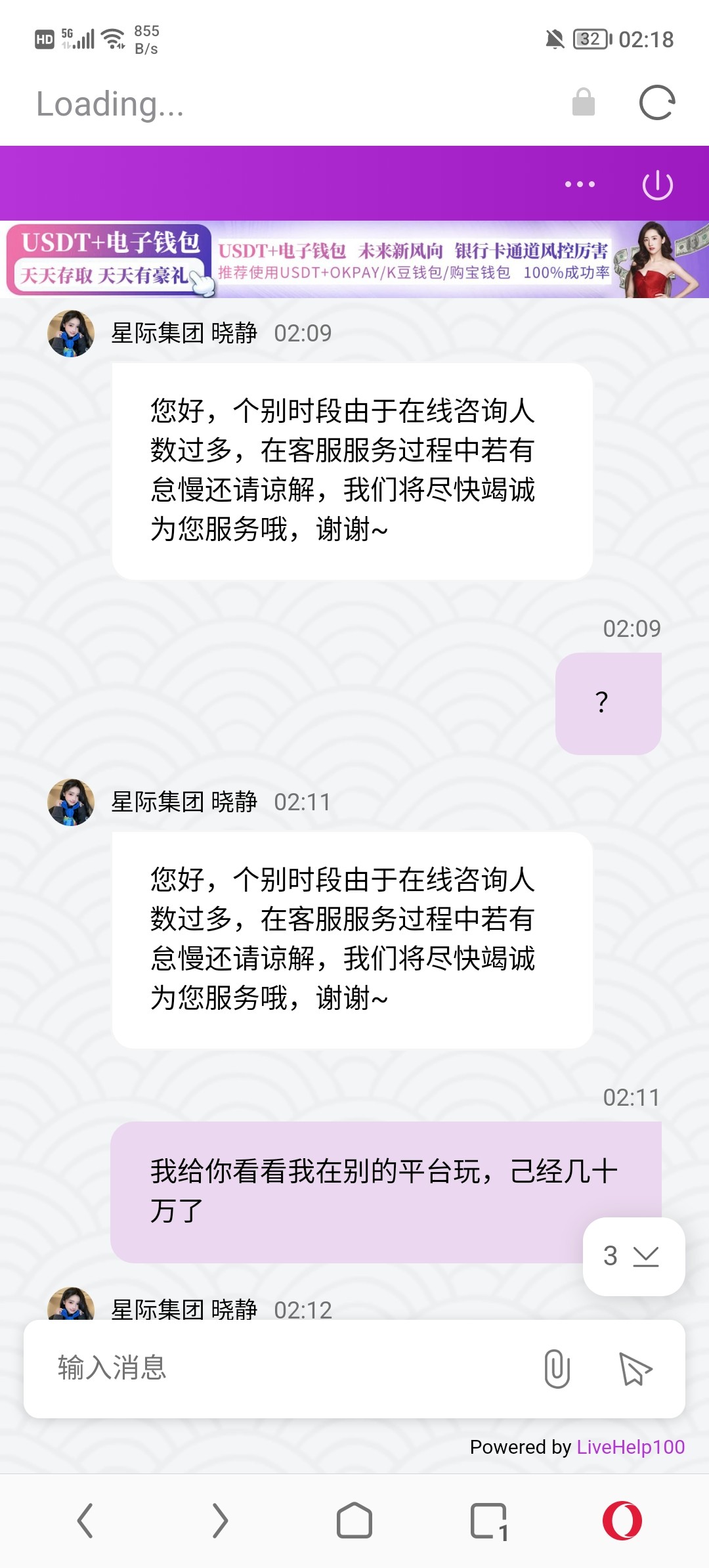Open the LiveHelp100 link
709x1568 pixels.
[630, 1447]
